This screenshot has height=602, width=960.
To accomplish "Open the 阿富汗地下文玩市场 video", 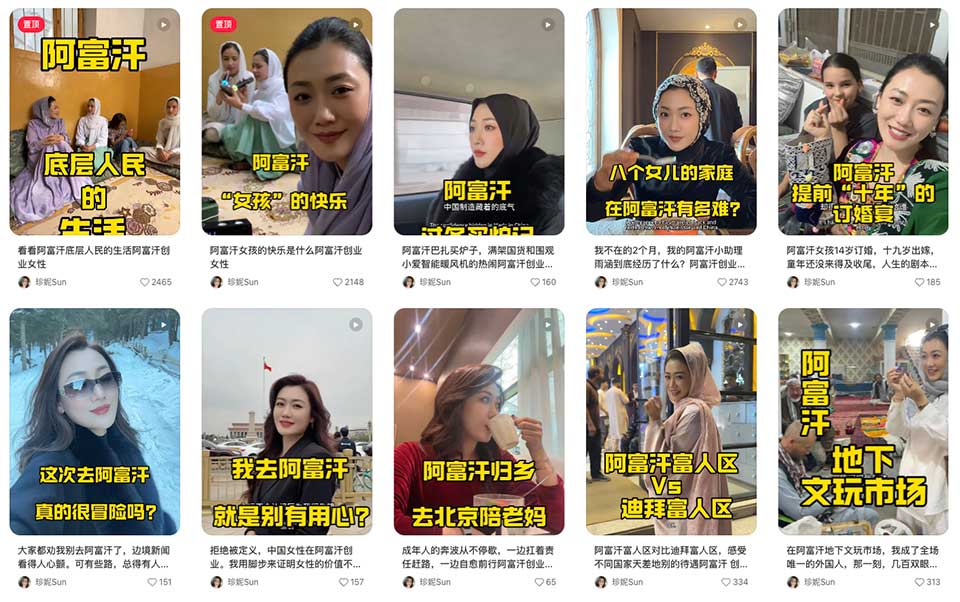I will pos(863,421).
